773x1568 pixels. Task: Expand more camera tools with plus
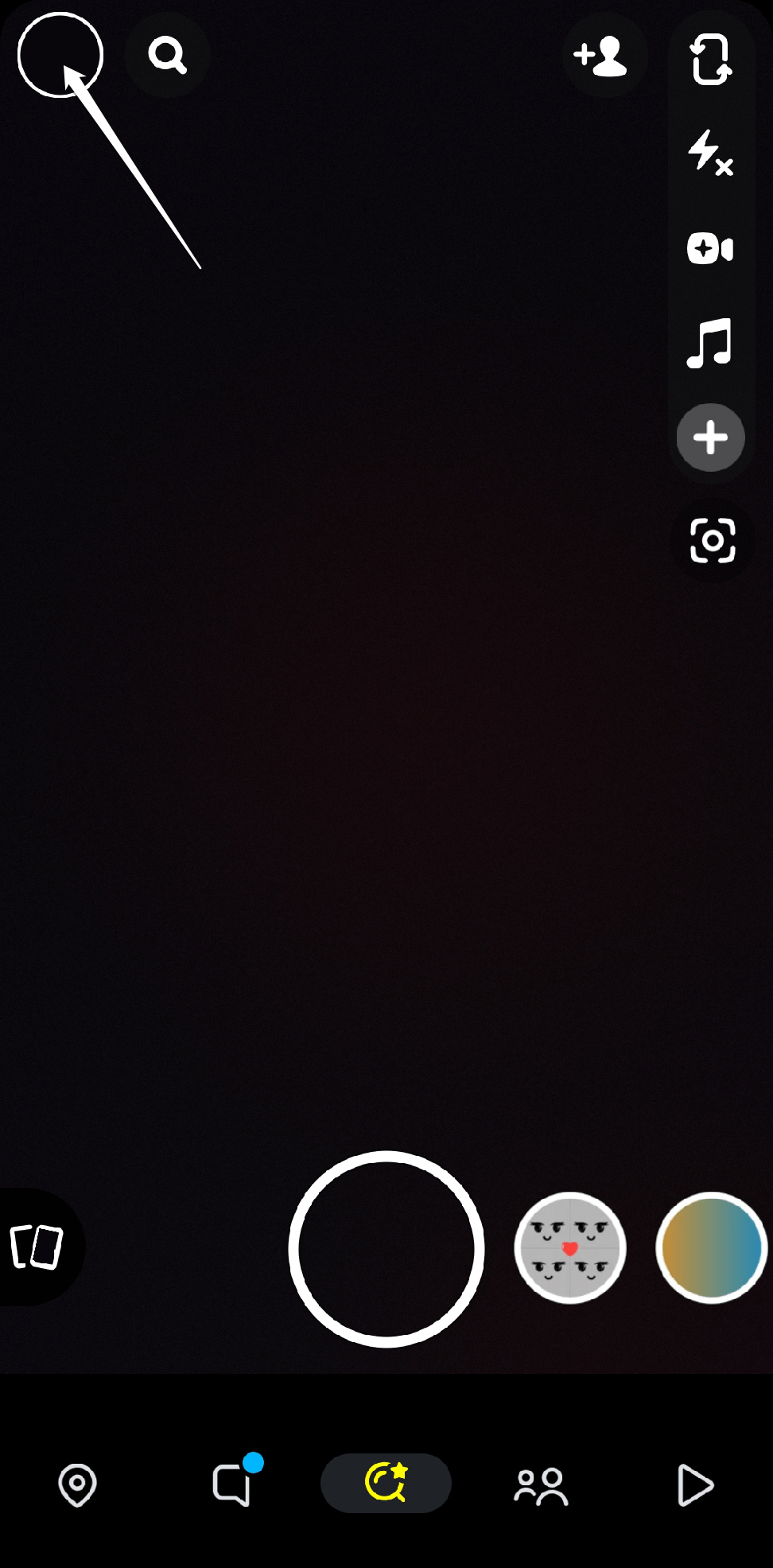tap(710, 437)
